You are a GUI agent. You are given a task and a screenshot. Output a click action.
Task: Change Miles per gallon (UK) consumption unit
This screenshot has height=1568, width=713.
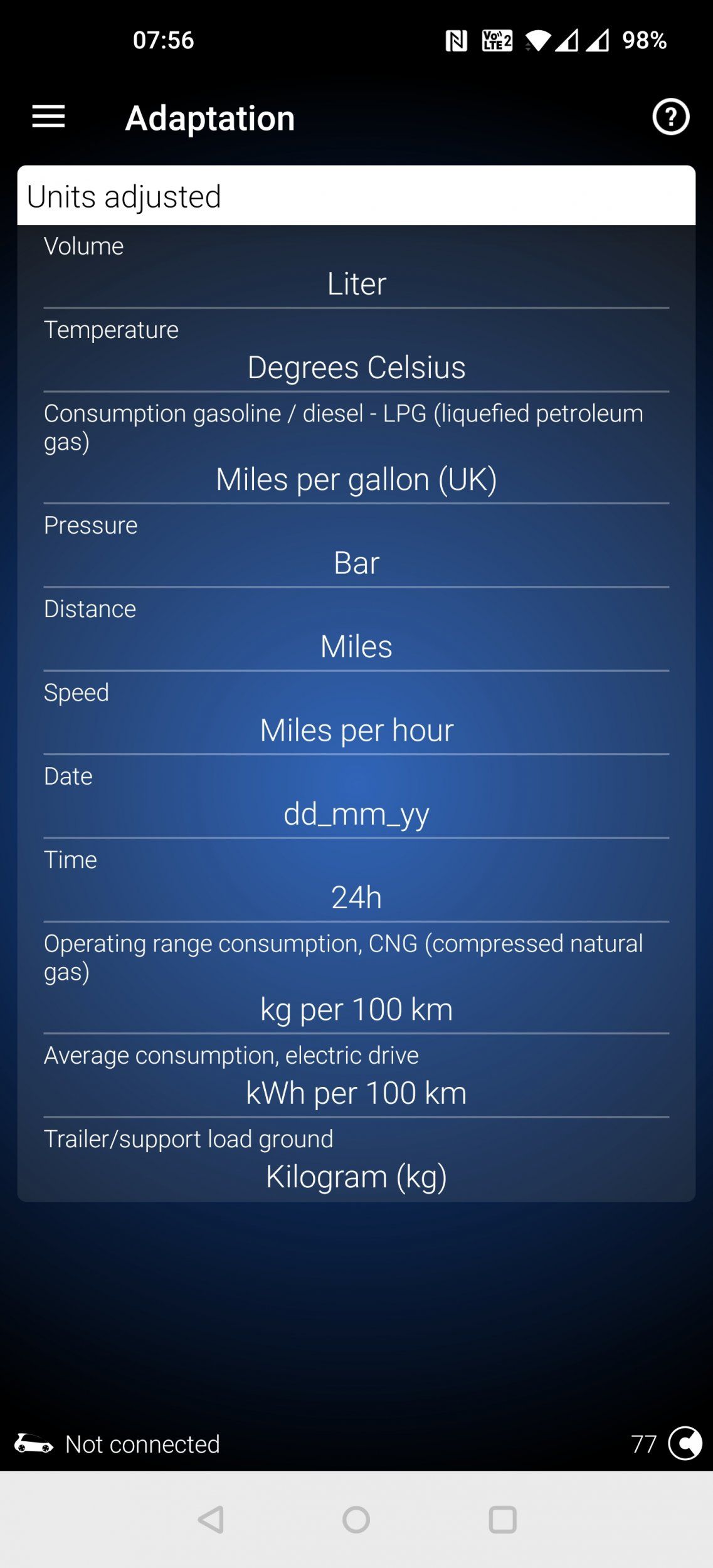pos(356,480)
